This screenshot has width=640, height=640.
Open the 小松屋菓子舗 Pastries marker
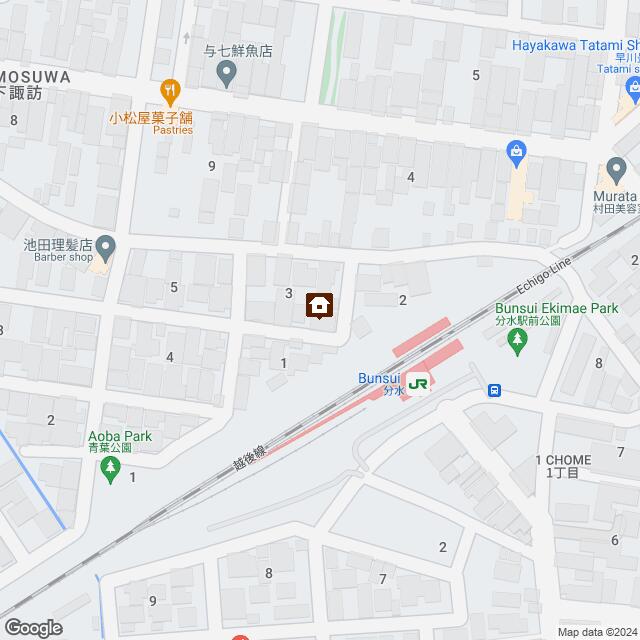[172, 91]
